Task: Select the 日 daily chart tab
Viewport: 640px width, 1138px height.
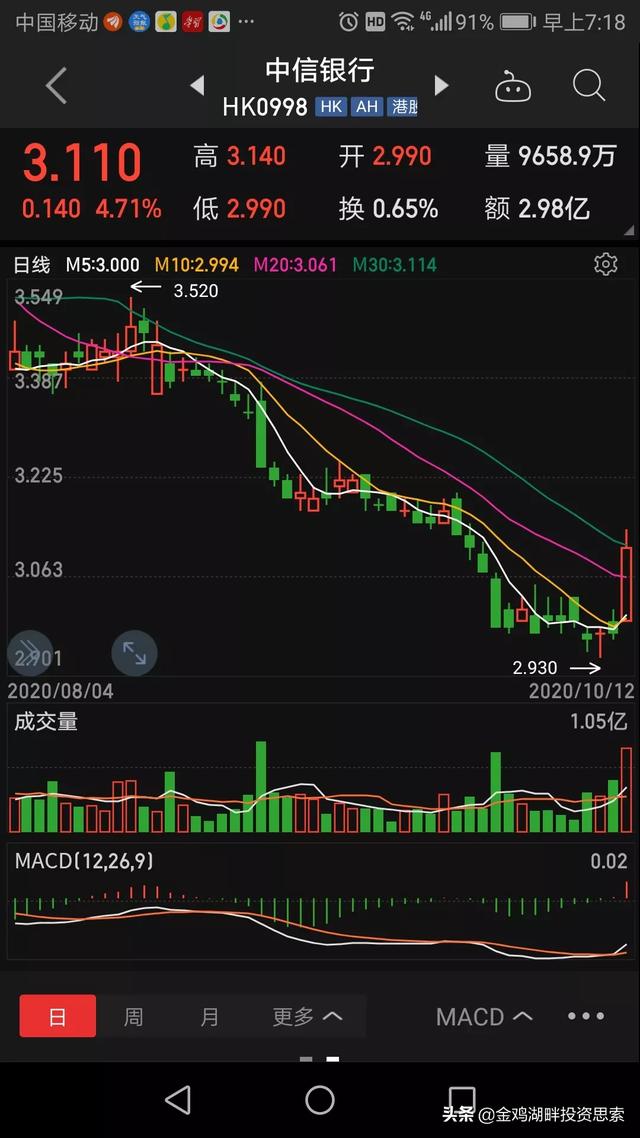Action: point(58,1016)
